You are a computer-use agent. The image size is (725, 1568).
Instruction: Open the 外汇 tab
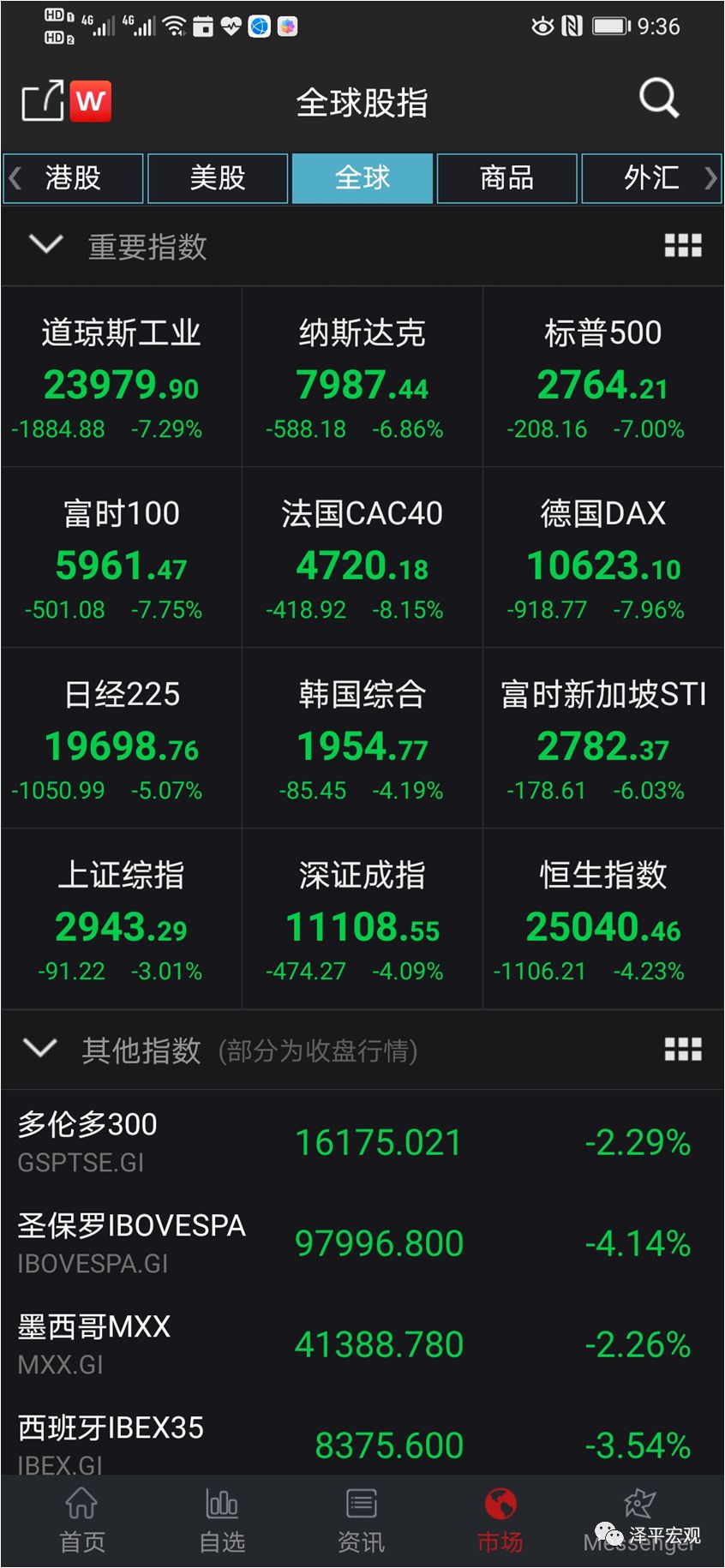[651, 178]
